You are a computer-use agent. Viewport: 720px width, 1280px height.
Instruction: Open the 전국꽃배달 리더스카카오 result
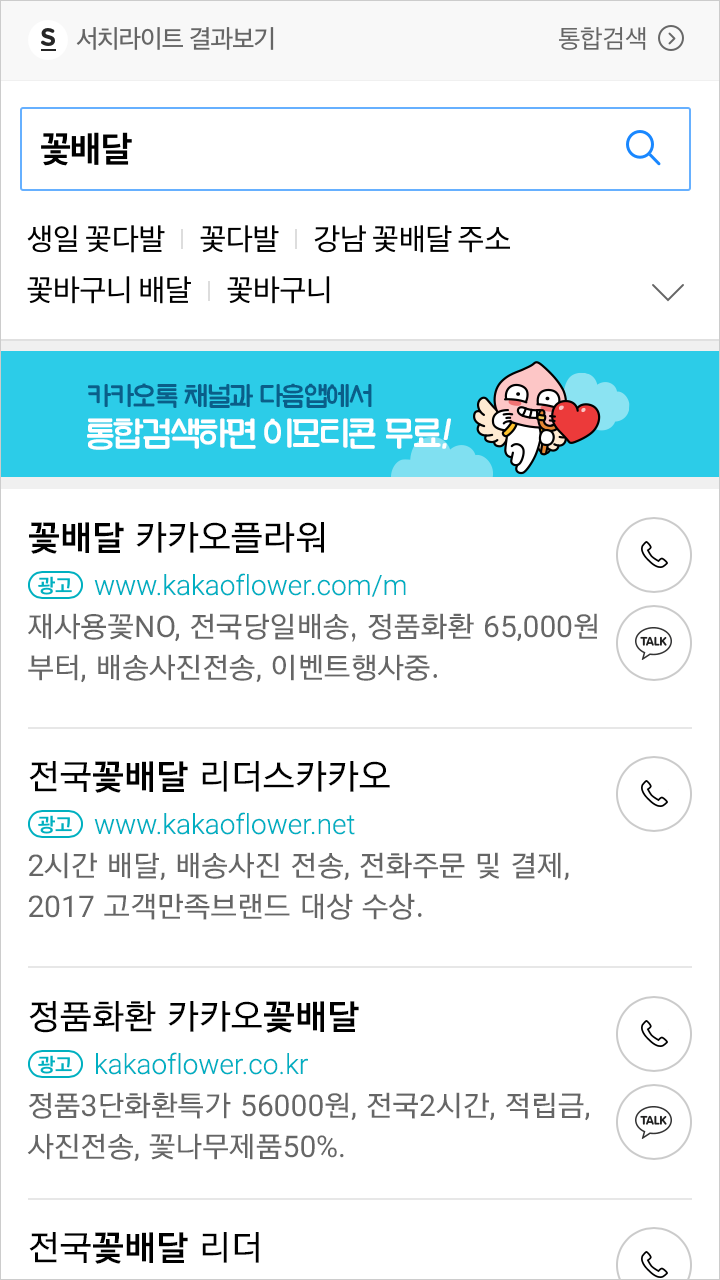pos(210,776)
